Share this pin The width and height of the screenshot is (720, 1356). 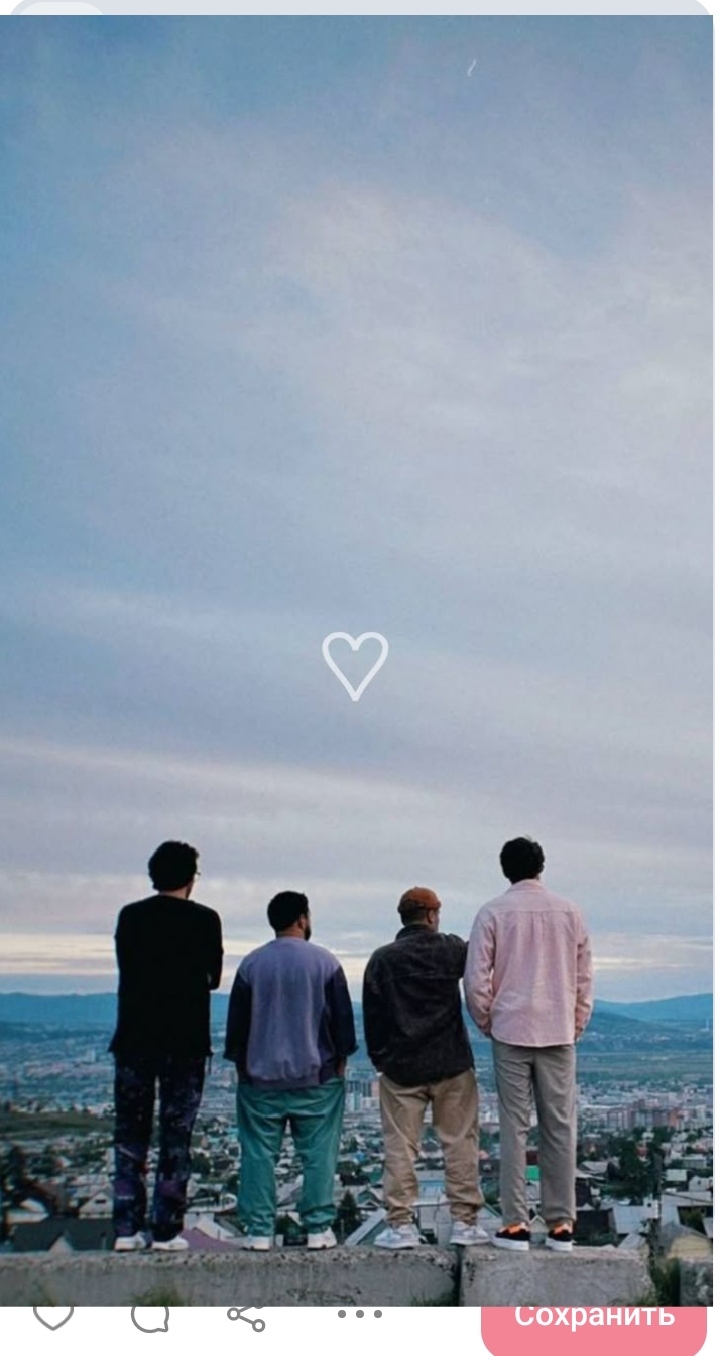[246, 1317]
